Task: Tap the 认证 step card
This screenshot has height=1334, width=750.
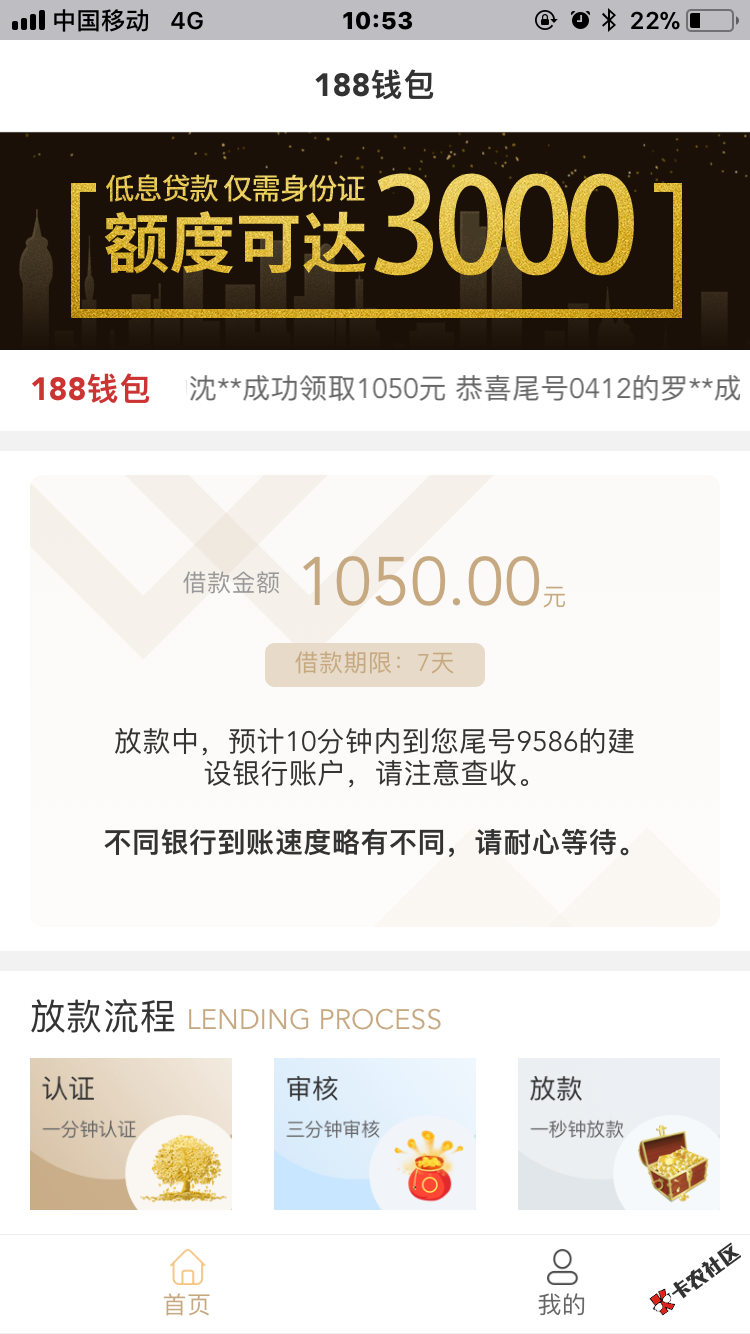Action: [131, 1134]
